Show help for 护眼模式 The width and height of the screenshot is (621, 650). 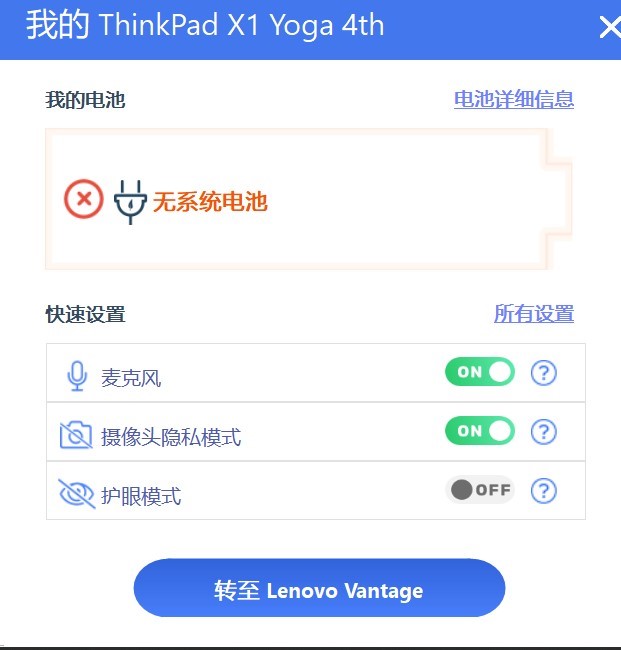(543, 491)
